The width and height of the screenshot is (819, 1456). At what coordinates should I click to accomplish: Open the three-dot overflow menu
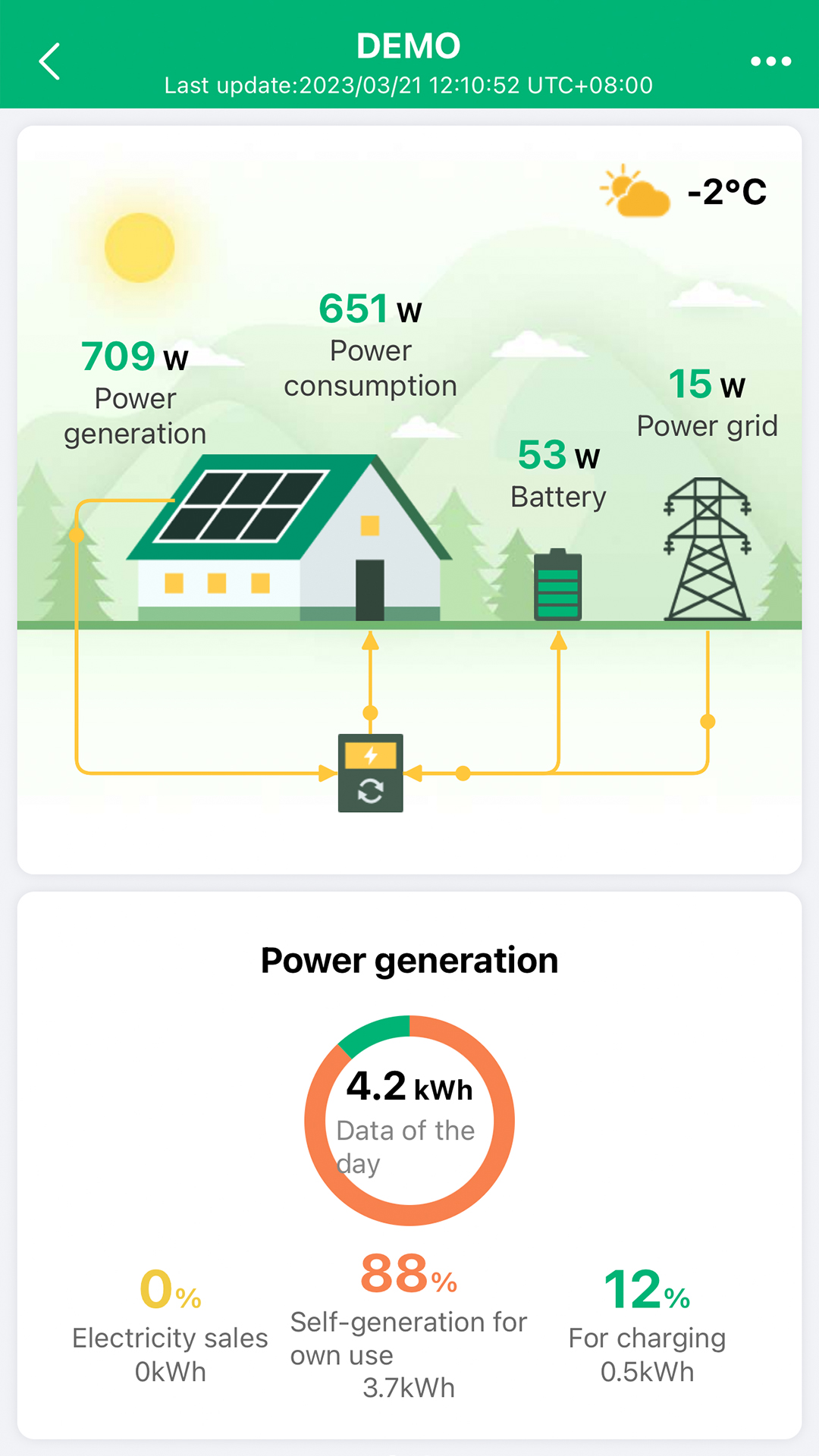[770, 61]
